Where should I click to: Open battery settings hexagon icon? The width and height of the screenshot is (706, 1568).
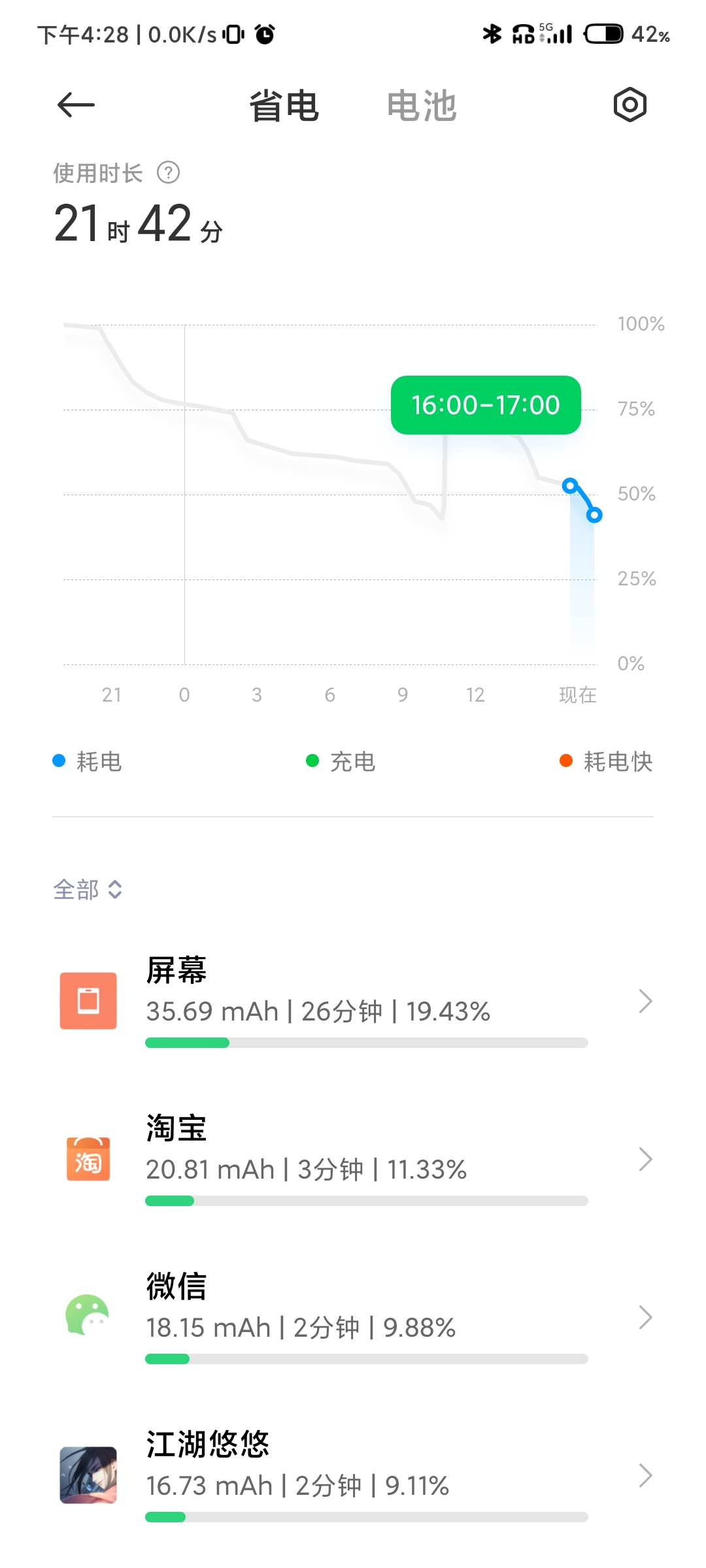pyautogui.click(x=630, y=105)
